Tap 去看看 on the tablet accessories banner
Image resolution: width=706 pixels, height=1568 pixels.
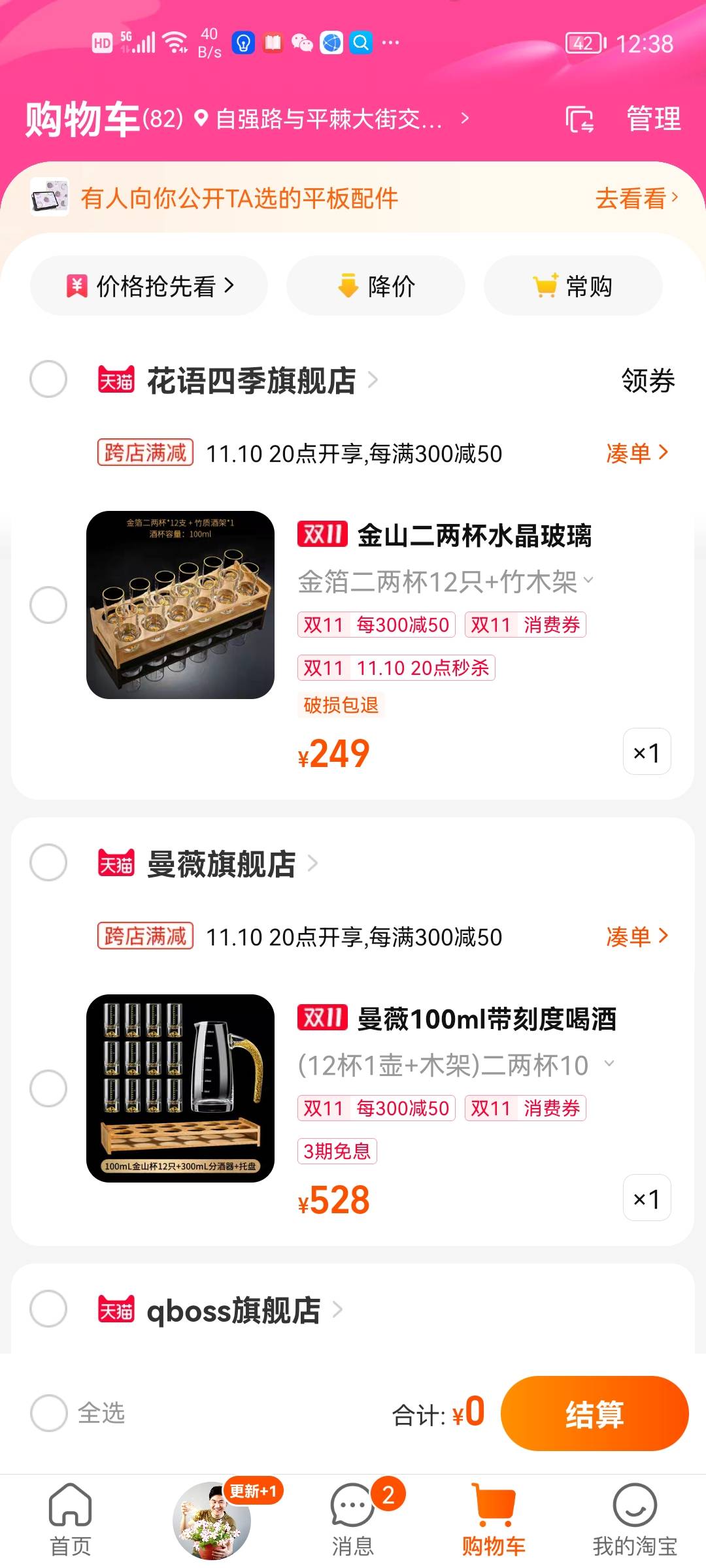pos(636,199)
